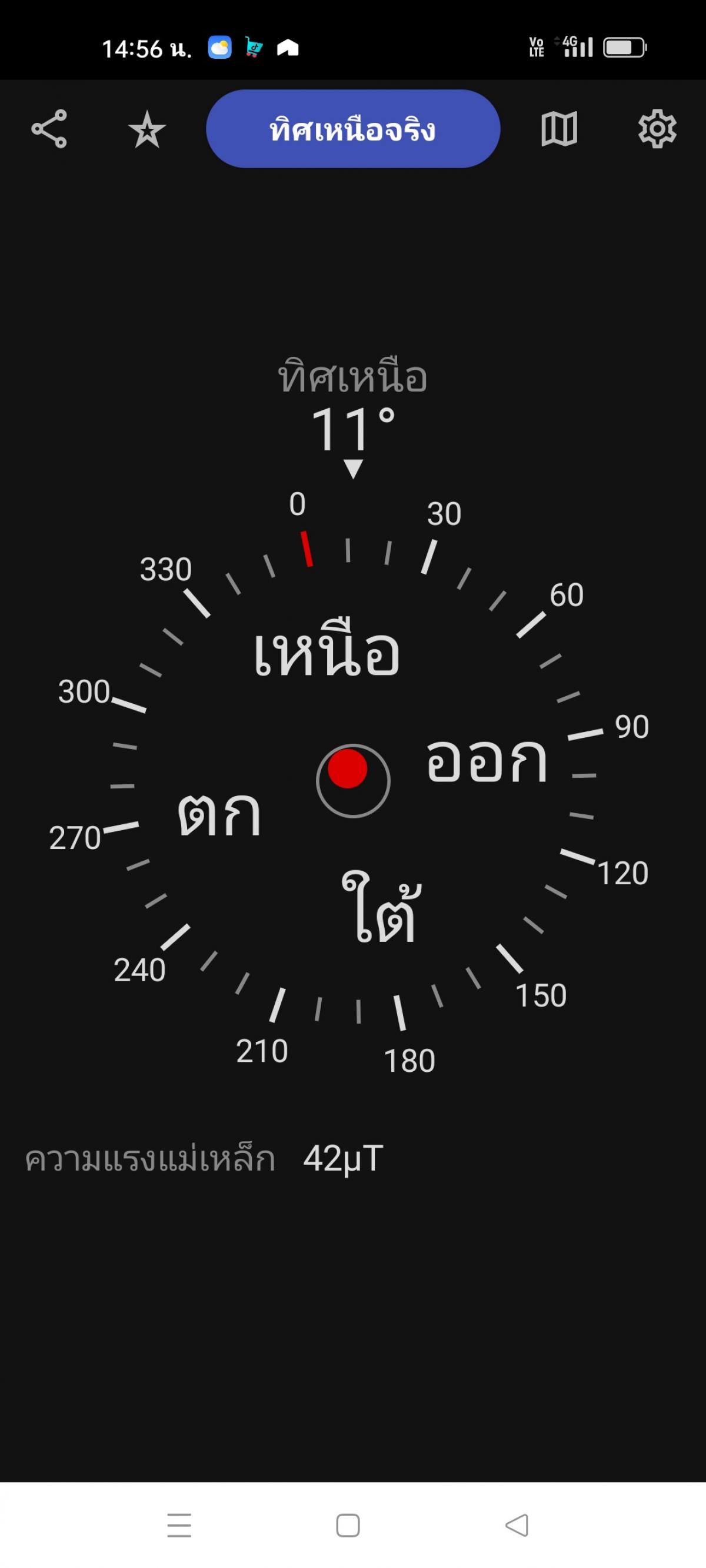
Task: Tap the star favorite icon
Action: tap(147, 129)
